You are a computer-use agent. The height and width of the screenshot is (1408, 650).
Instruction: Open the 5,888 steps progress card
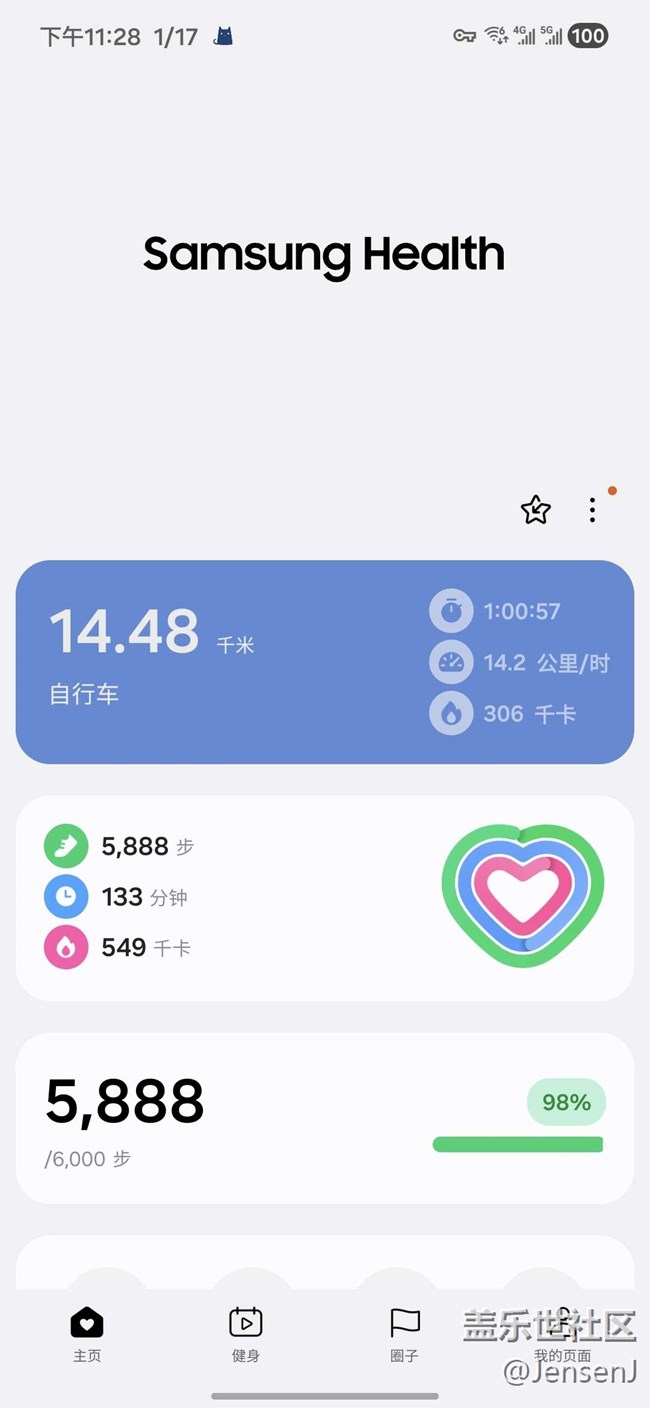click(x=324, y=1118)
